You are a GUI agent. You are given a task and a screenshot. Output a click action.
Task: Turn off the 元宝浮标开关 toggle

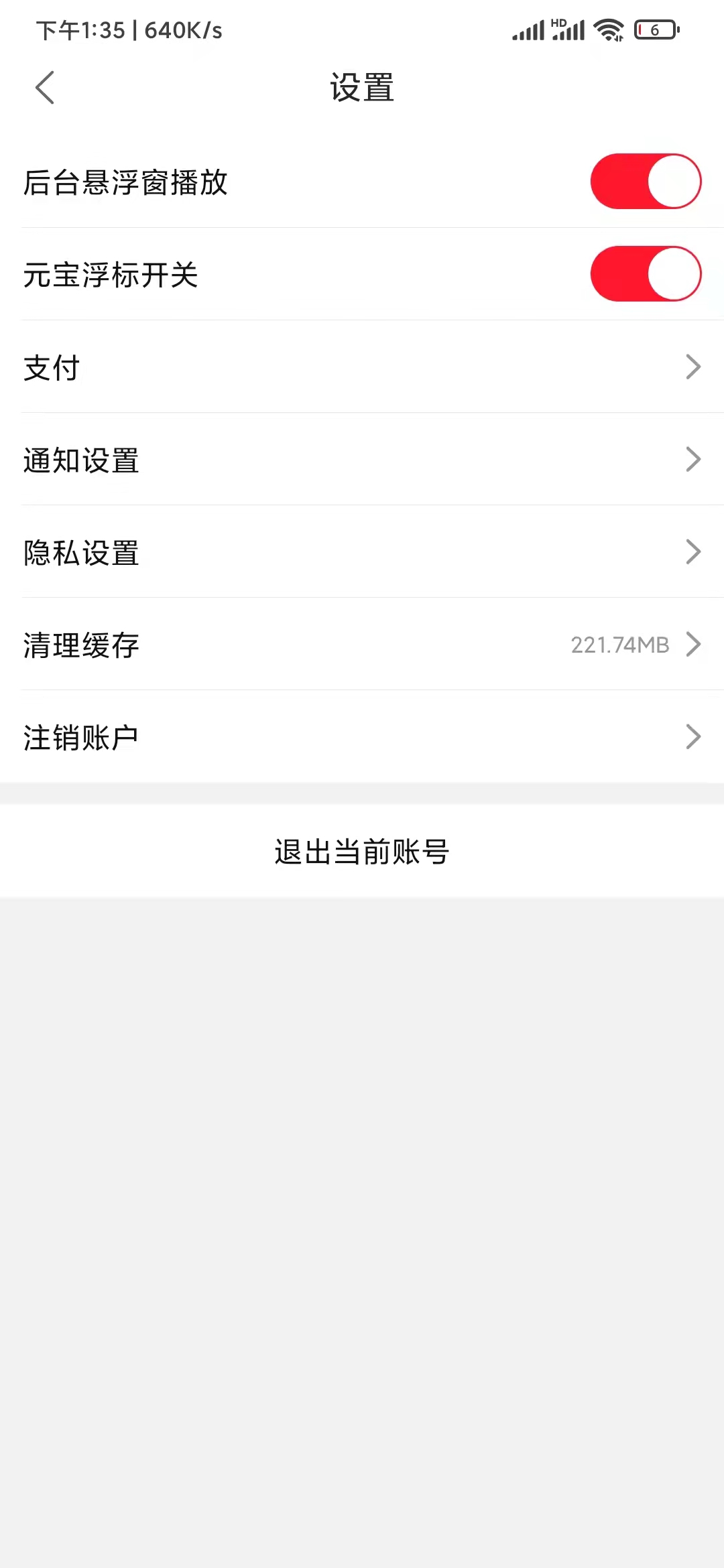644,273
